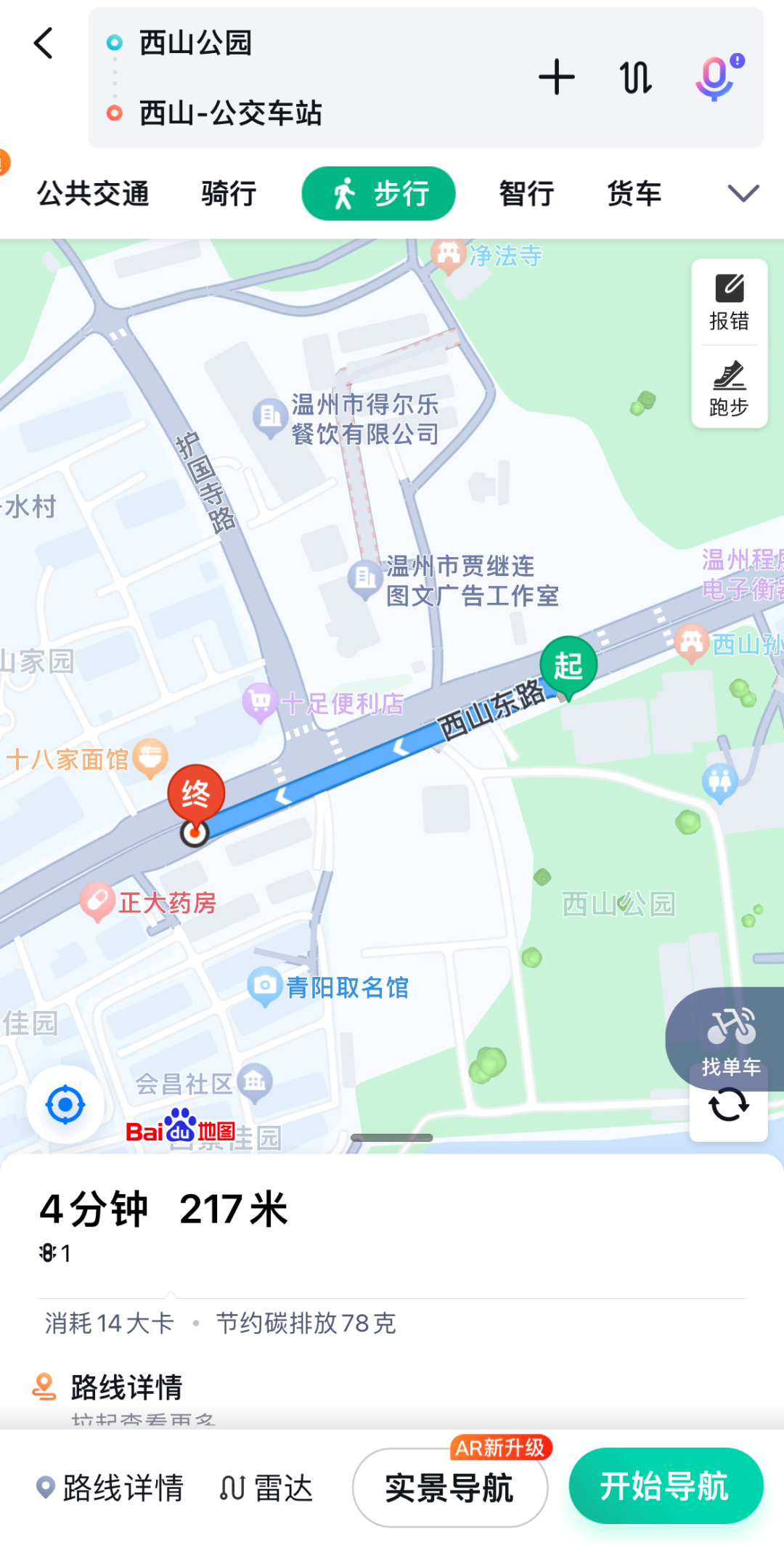Center map on my current location
The height and width of the screenshot is (1561, 784).
pyautogui.click(x=65, y=1105)
